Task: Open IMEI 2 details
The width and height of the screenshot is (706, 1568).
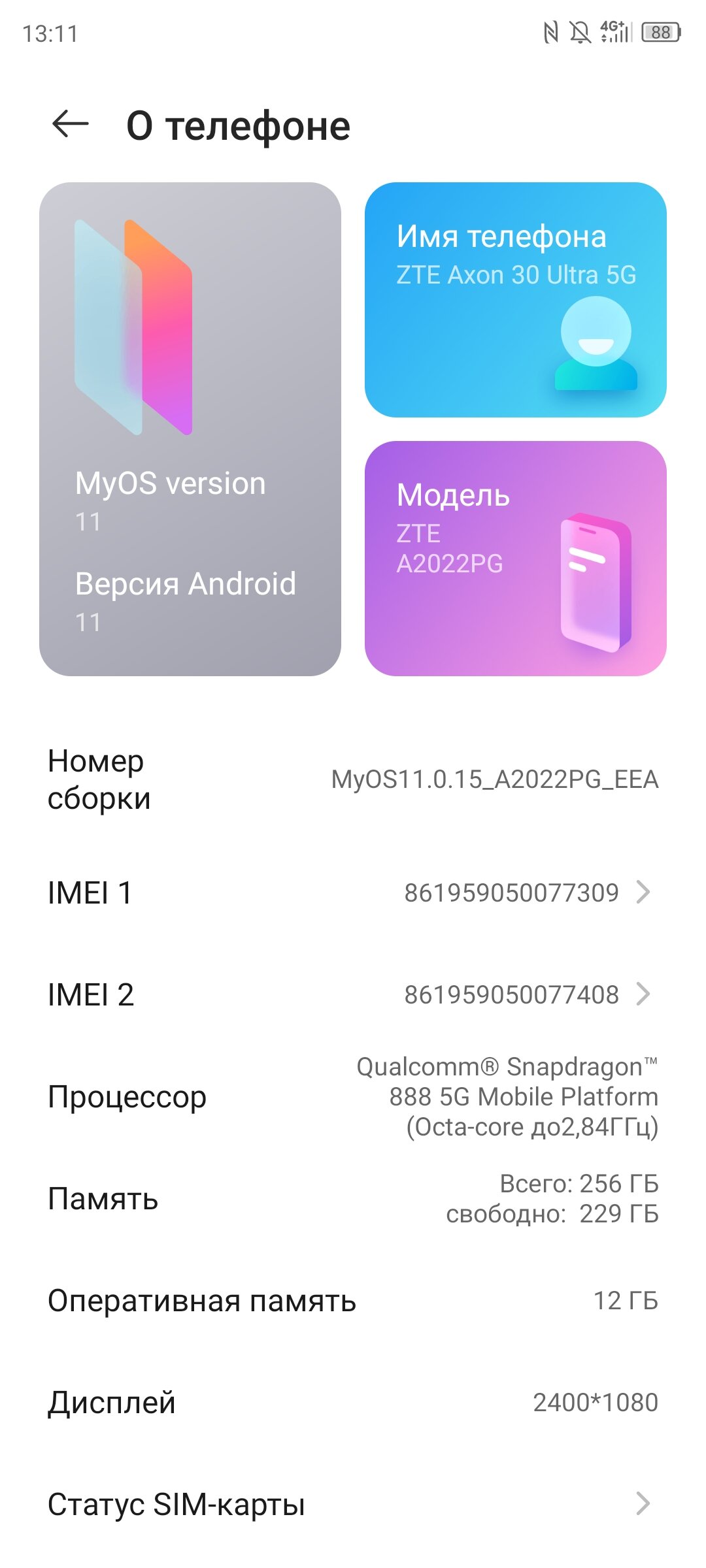Action: coord(353,994)
